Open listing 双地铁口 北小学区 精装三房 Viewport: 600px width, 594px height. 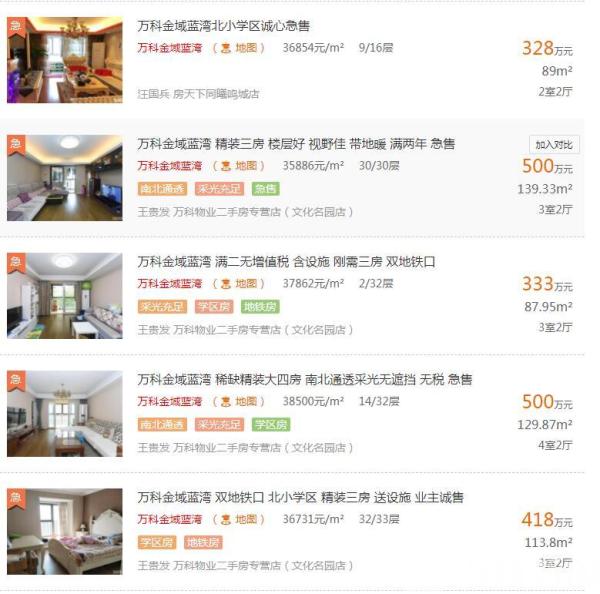coord(300,498)
